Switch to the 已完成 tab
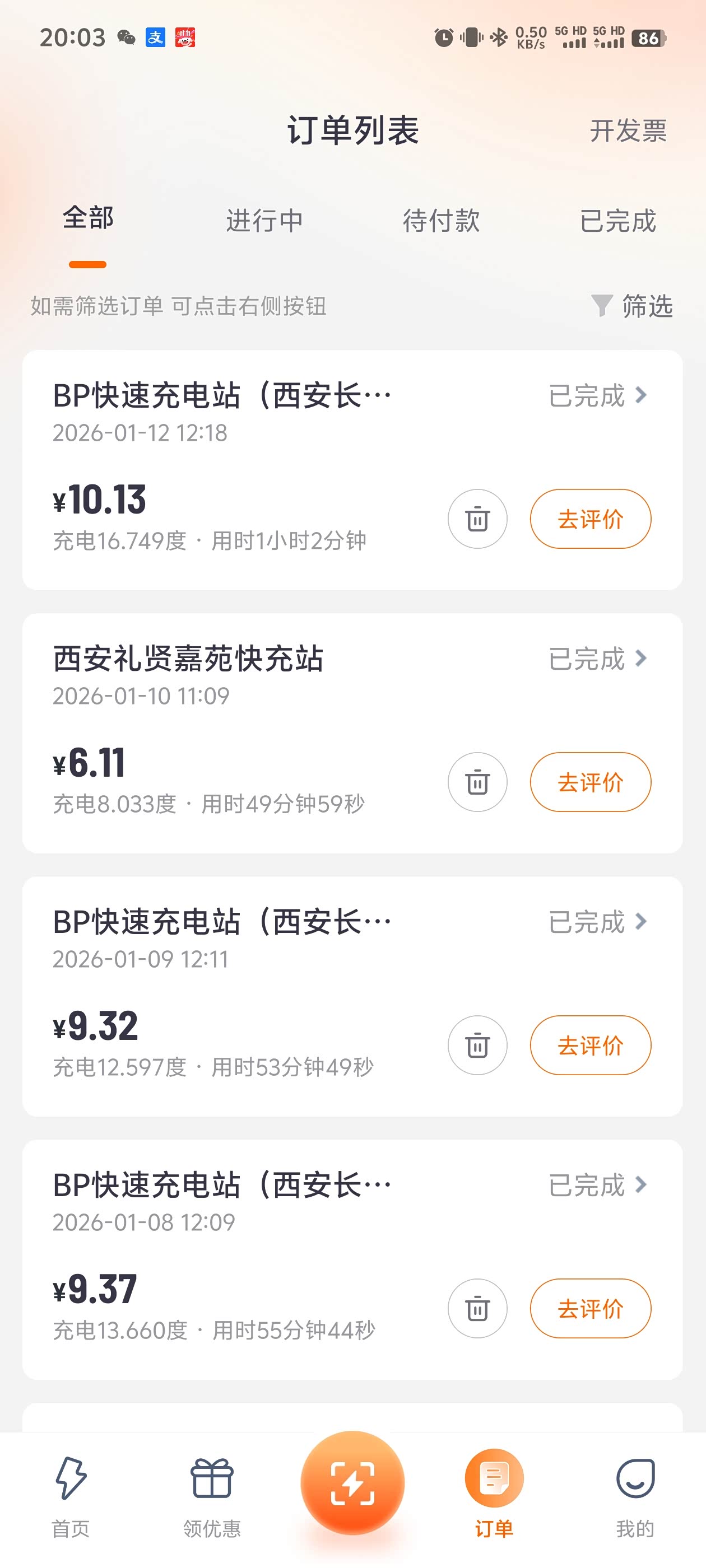Image resolution: width=706 pixels, height=1568 pixels. (617, 220)
